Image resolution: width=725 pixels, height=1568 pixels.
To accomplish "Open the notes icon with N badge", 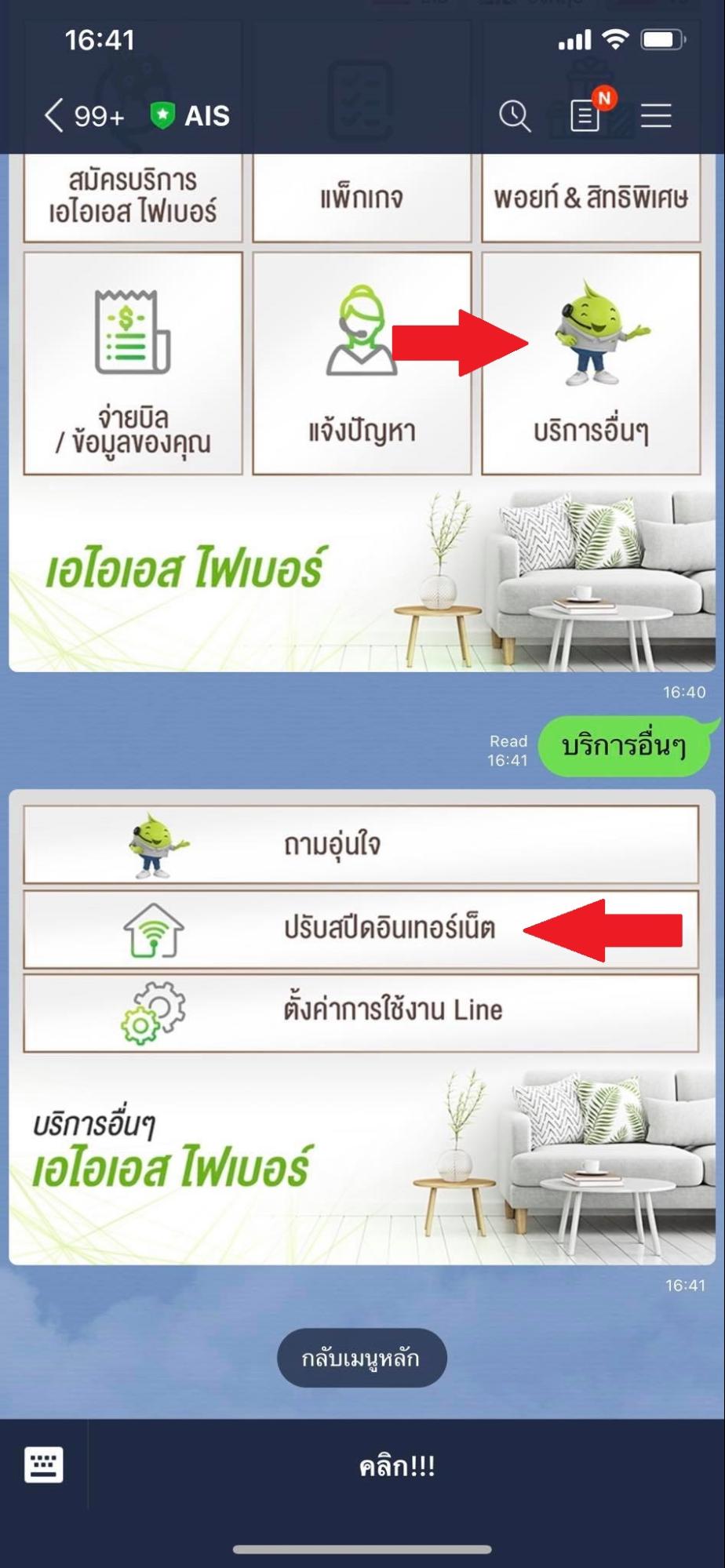I will pos(585,116).
